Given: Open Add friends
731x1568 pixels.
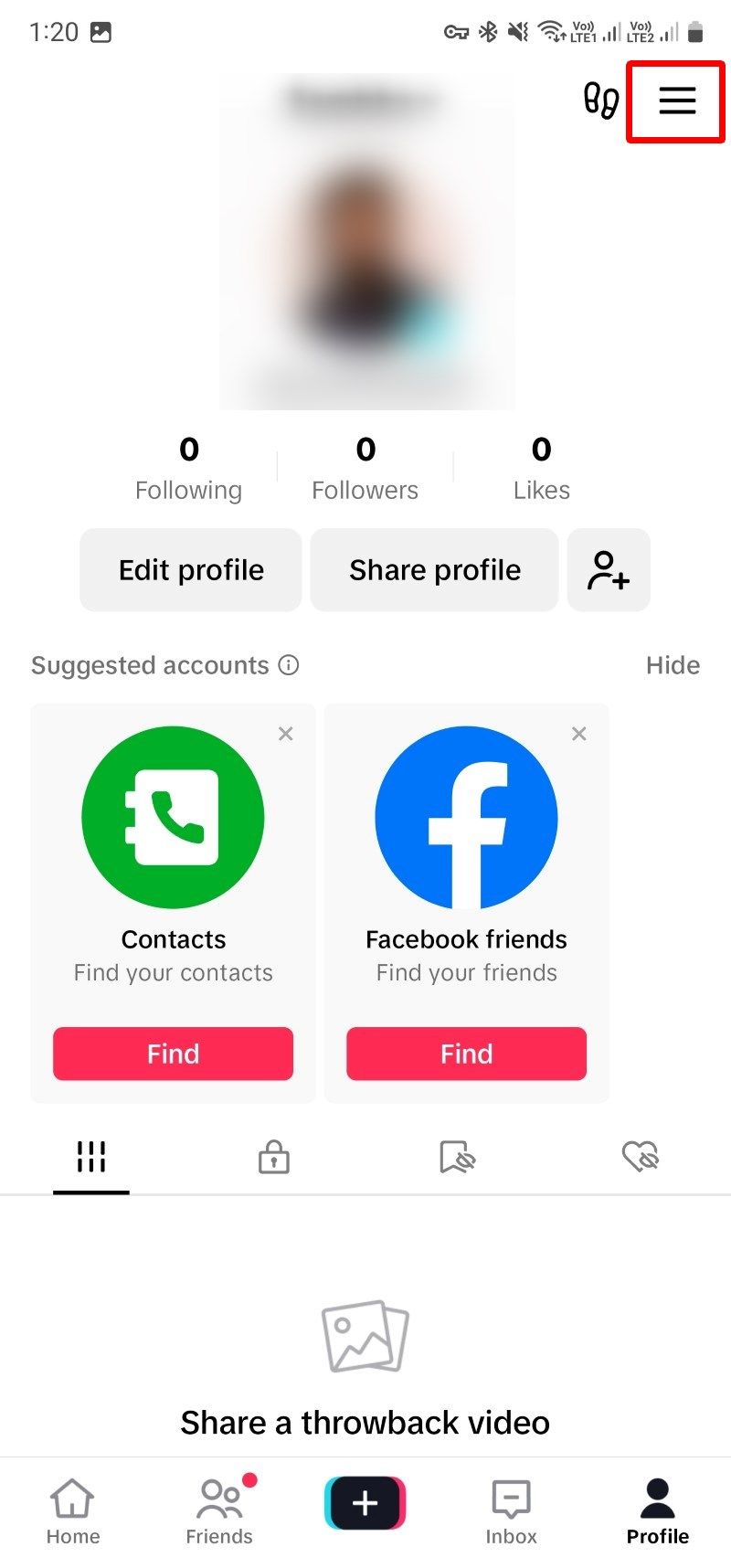Looking at the screenshot, I should coord(609,569).
